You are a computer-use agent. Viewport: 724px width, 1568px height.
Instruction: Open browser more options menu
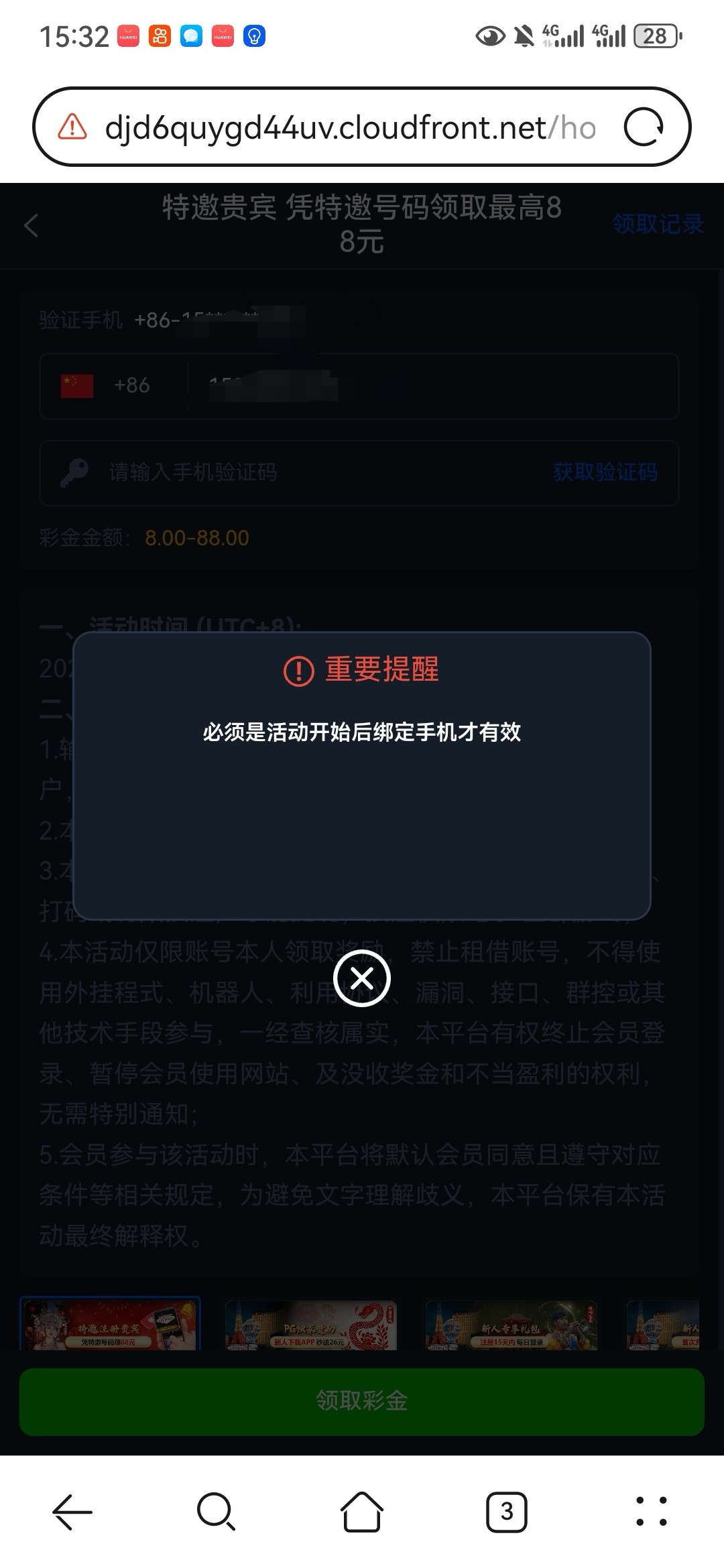(651, 1512)
